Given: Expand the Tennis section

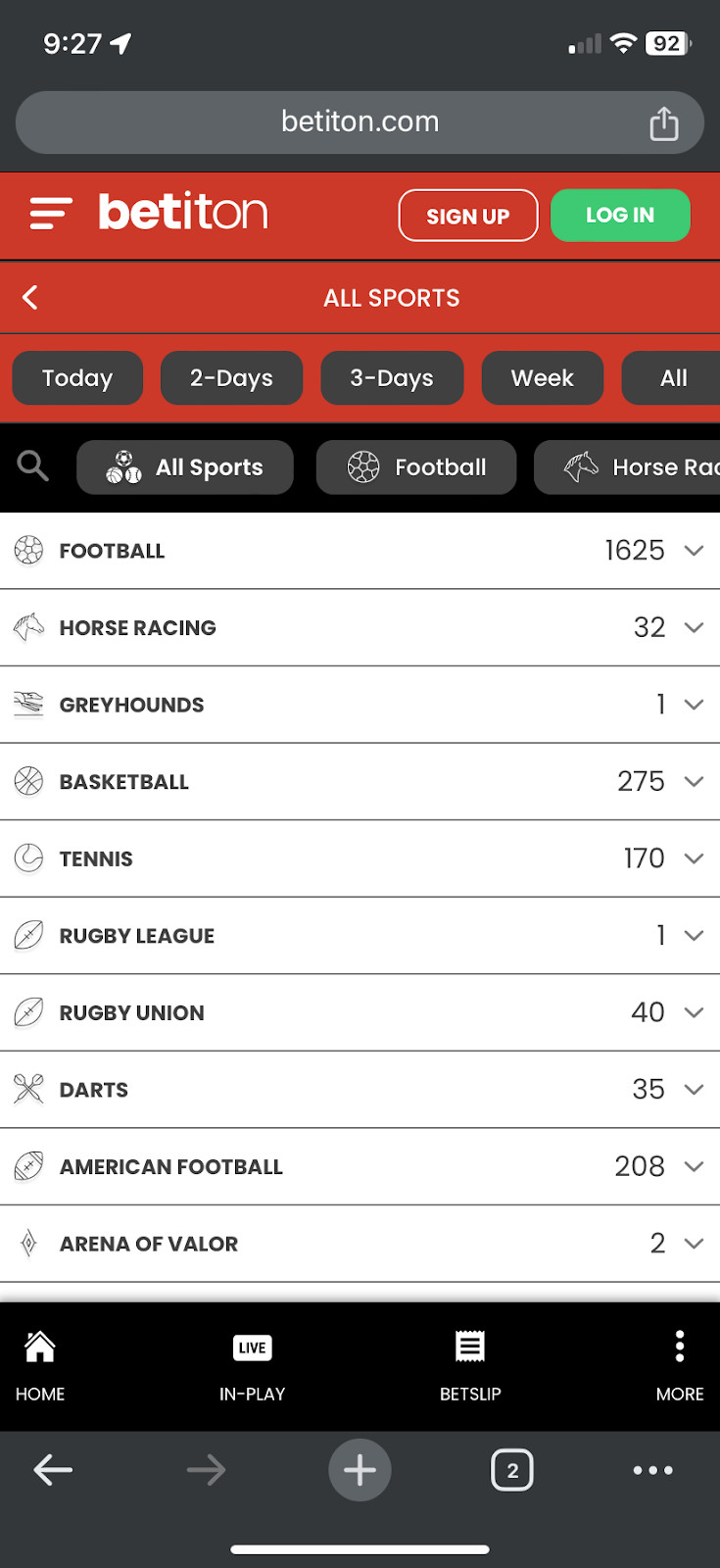Looking at the screenshot, I should coord(694,858).
